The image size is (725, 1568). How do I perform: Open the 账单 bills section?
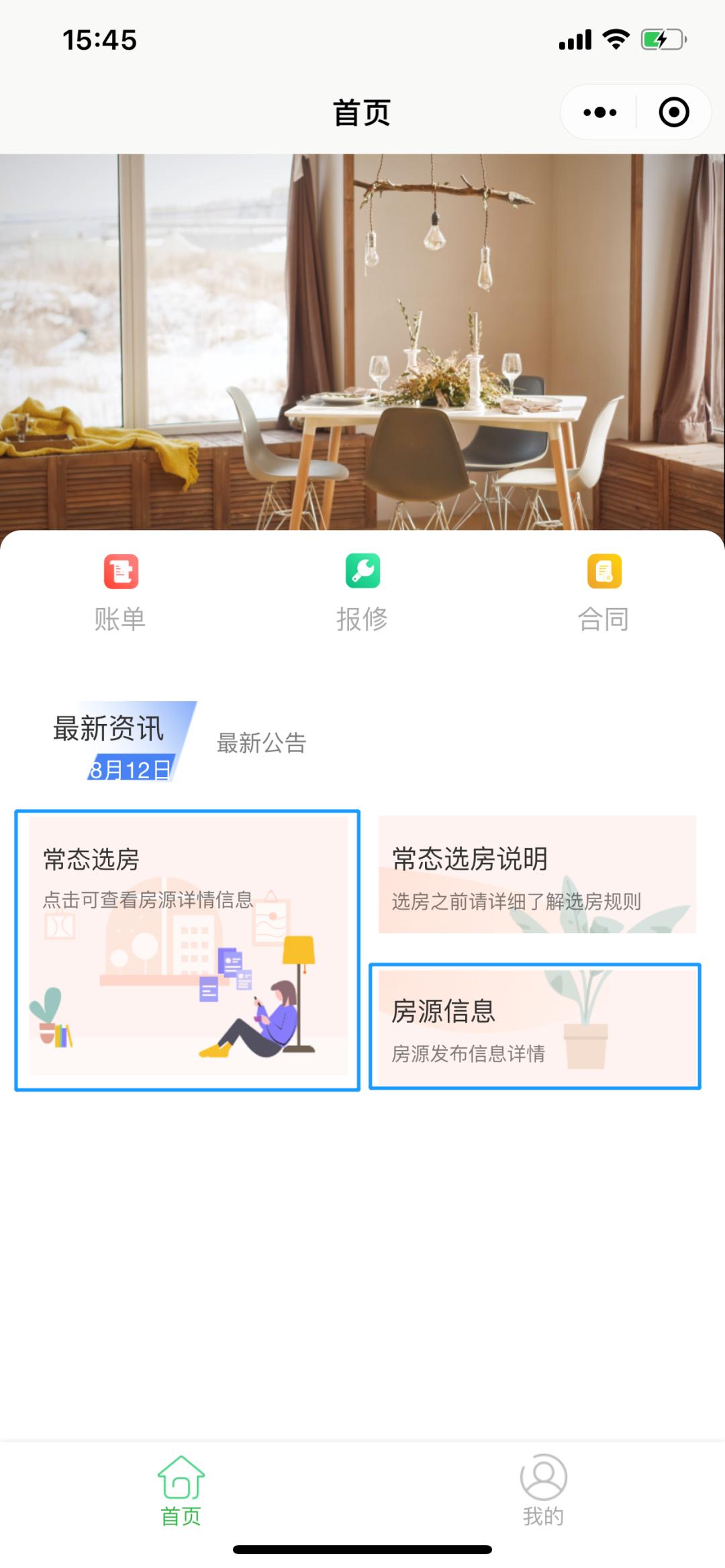pos(121,592)
